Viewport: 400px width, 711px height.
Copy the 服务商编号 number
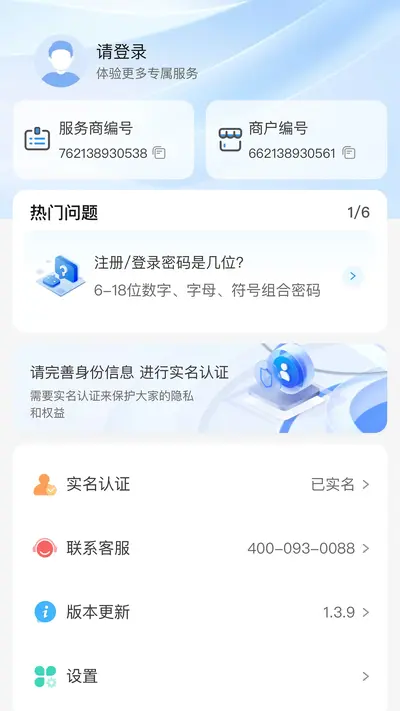(159, 153)
